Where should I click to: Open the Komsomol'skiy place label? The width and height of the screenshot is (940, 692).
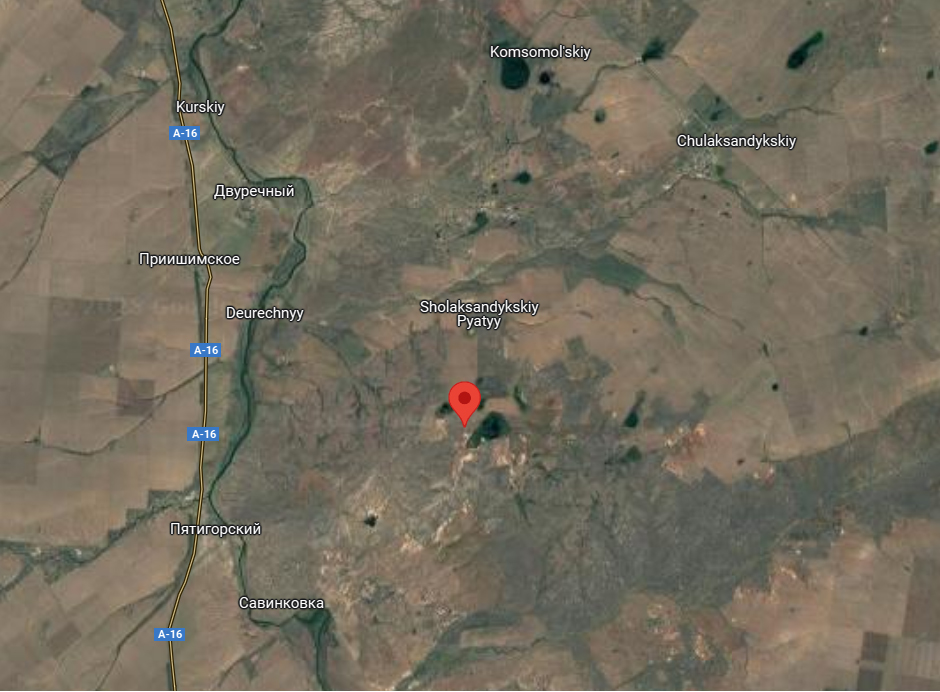[540, 51]
